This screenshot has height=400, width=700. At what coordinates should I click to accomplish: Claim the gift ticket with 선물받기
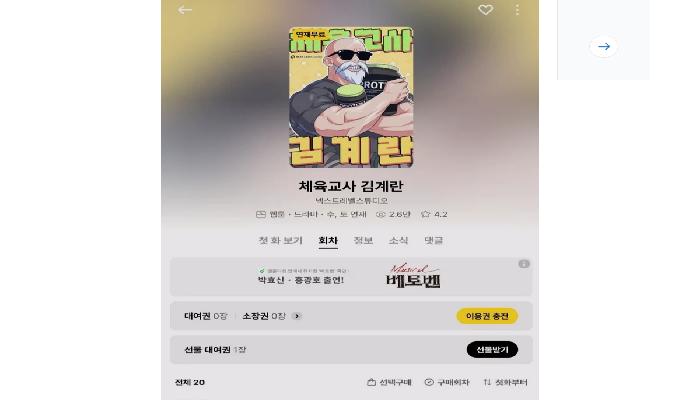(492, 350)
